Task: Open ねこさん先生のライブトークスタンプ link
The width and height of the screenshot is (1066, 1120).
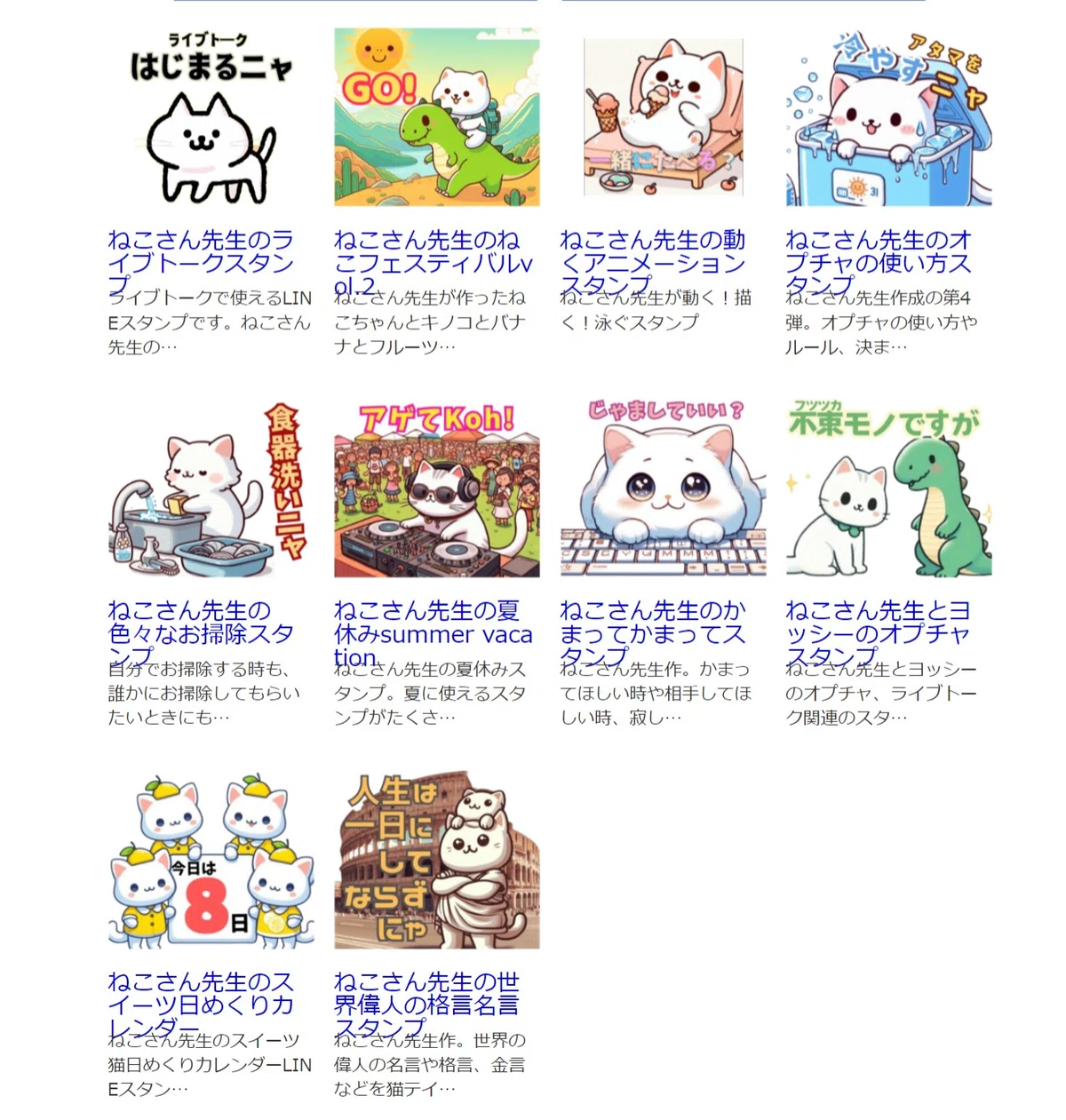Action: 201,262
